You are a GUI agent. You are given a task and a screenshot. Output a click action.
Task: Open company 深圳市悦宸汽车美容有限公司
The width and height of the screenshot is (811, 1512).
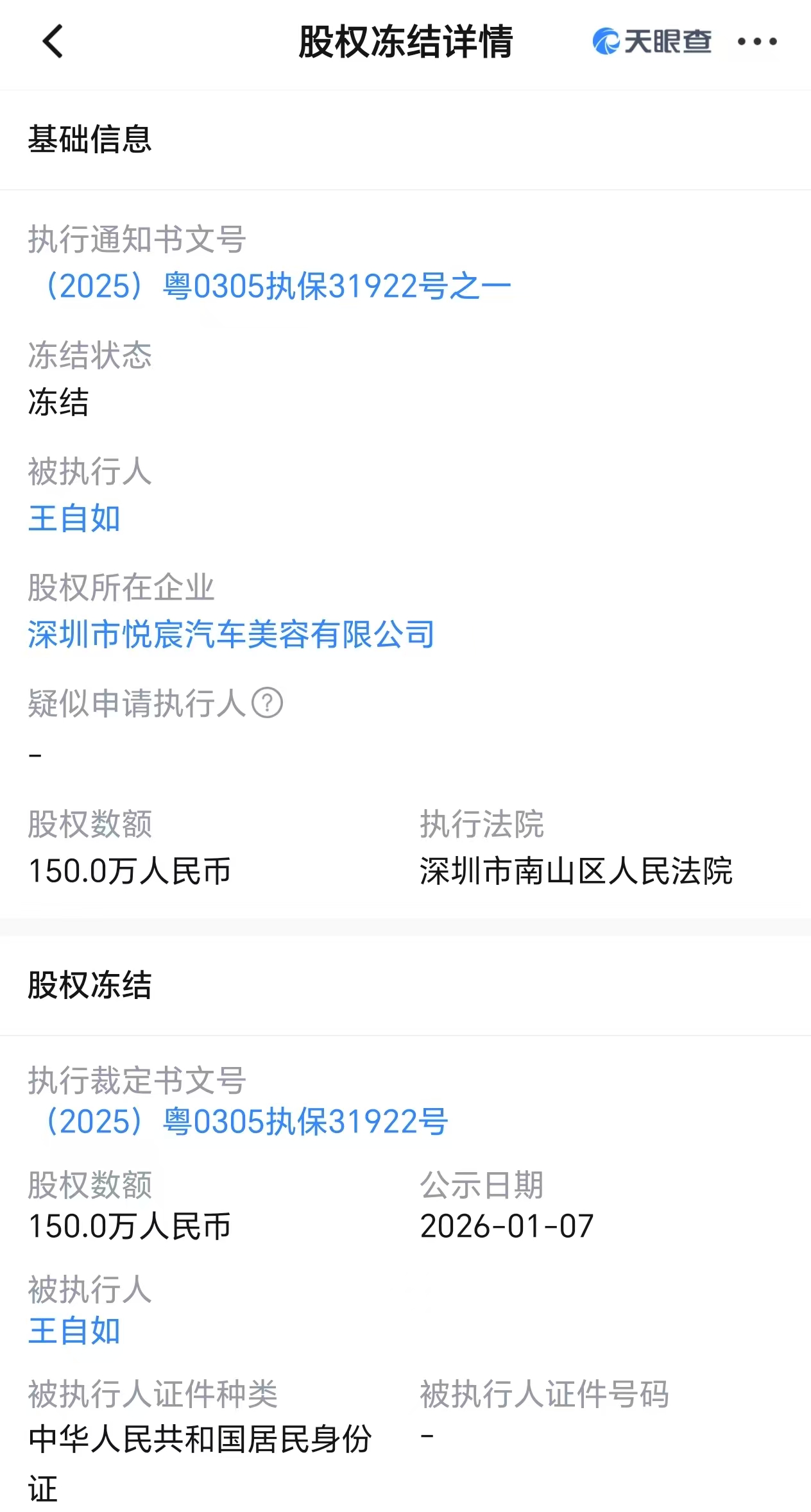coord(231,635)
